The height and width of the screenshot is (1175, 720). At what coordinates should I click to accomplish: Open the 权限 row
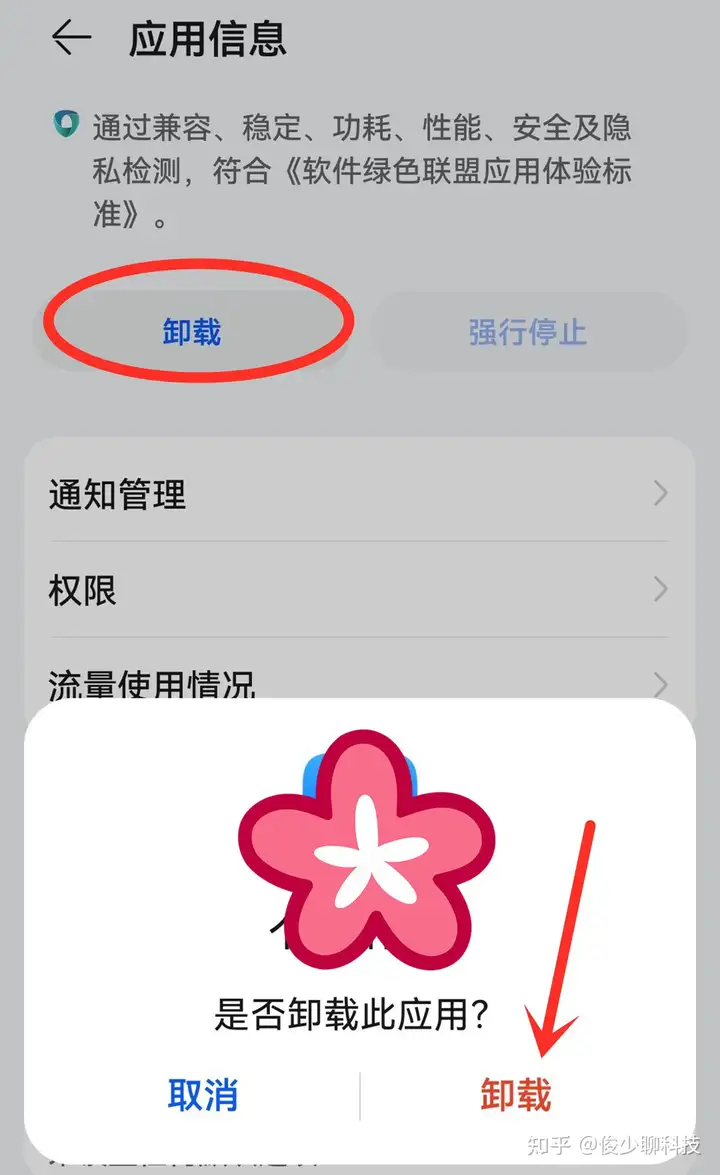point(358,590)
